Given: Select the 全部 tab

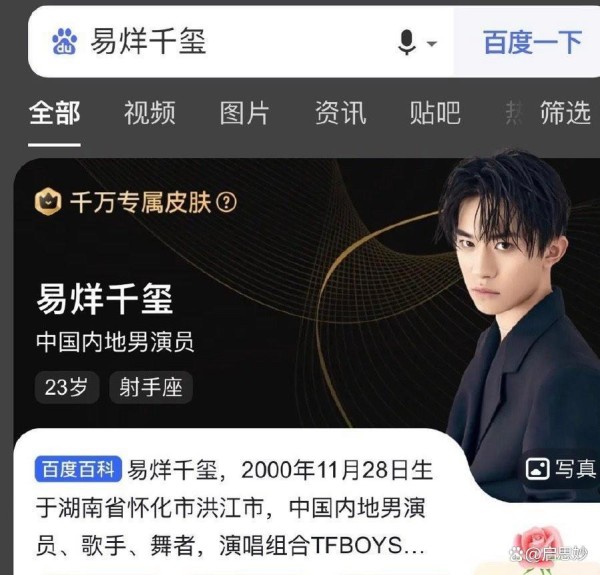Looking at the screenshot, I should pyautogui.click(x=54, y=113).
